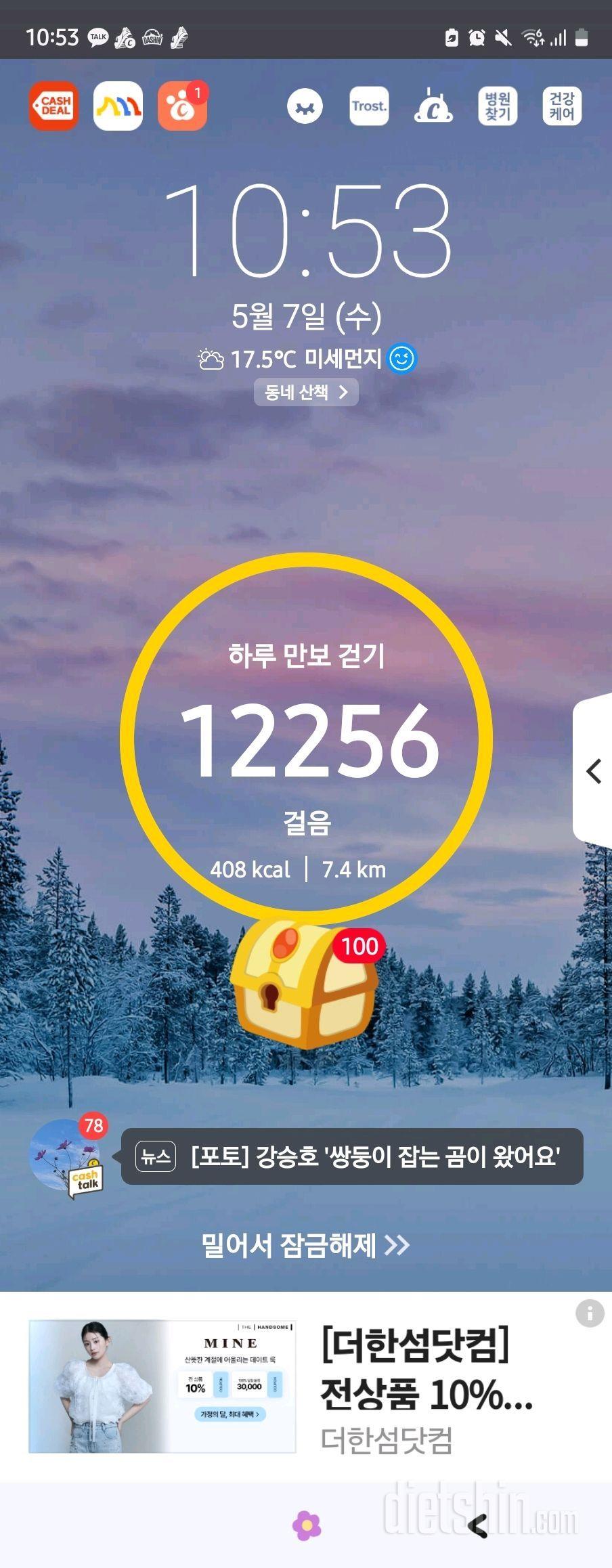Screen dimensions: 612x1568
Task: Open 병원 찾기 hospital finder
Action: pos(498,106)
